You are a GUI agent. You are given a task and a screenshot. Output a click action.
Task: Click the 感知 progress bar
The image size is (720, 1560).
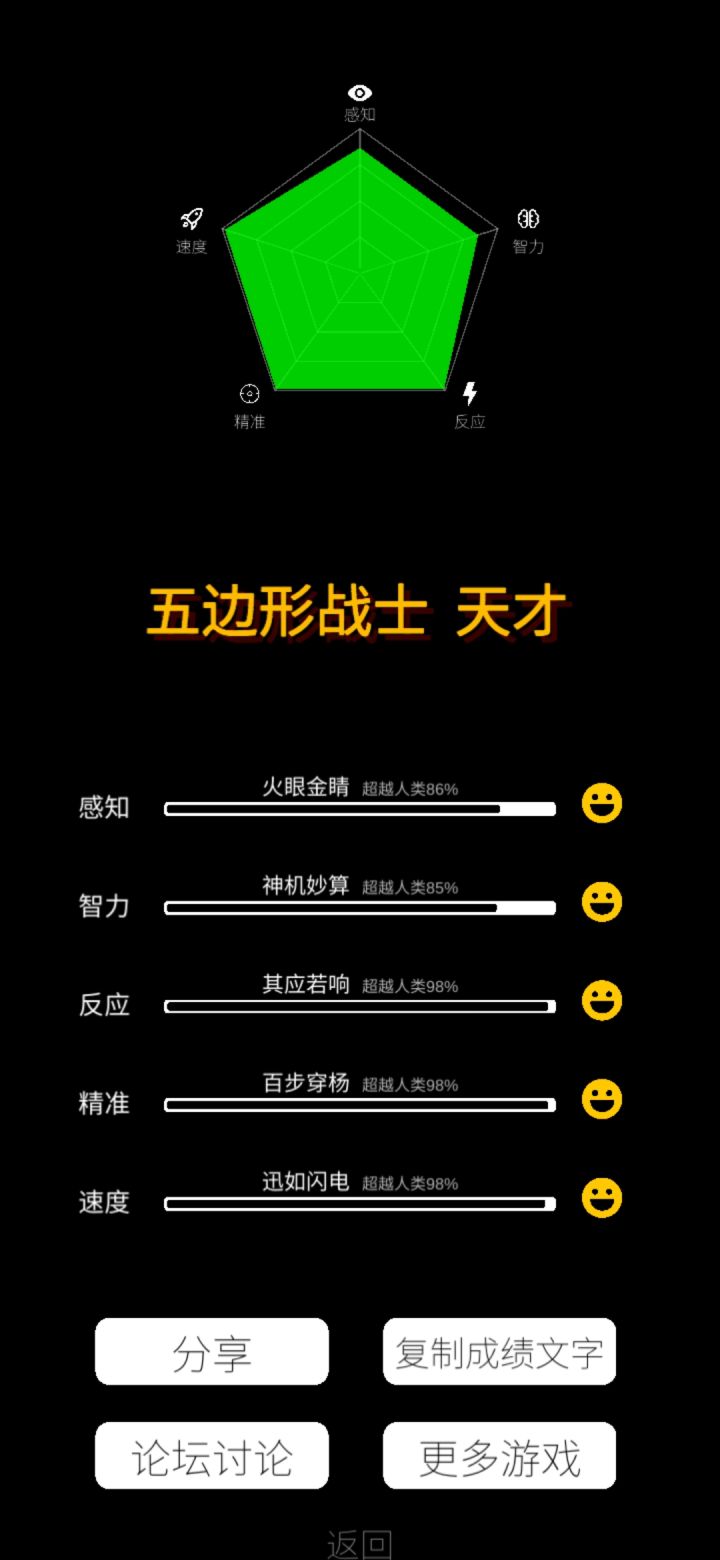coord(359,809)
